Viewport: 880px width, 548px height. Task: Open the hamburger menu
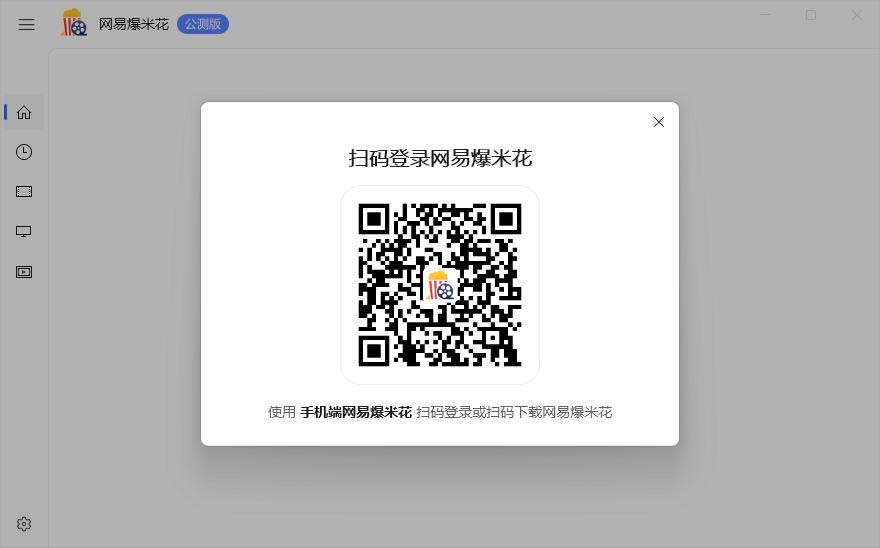pyautogui.click(x=26, y=24)
